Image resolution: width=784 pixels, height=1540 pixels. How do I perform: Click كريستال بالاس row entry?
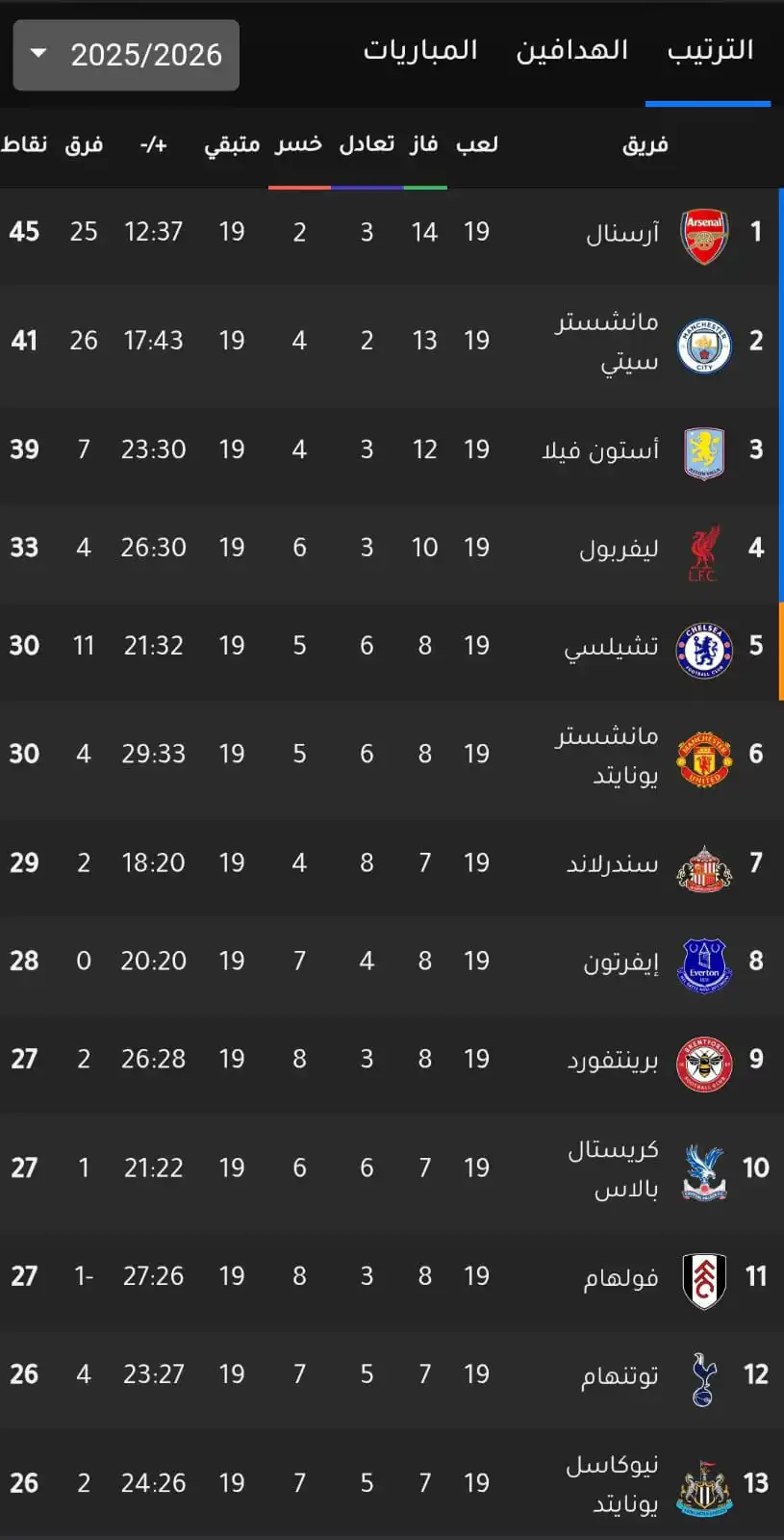(x=613, y=1168)
